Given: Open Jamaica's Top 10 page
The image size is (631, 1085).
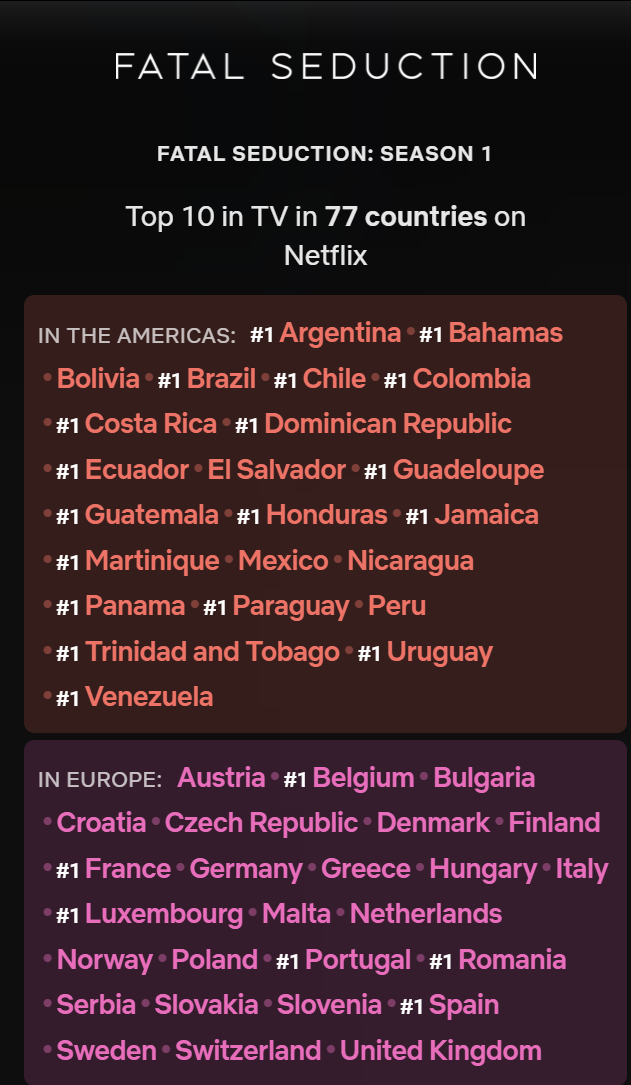Looking at the screenshot, I should pos(486,515).
